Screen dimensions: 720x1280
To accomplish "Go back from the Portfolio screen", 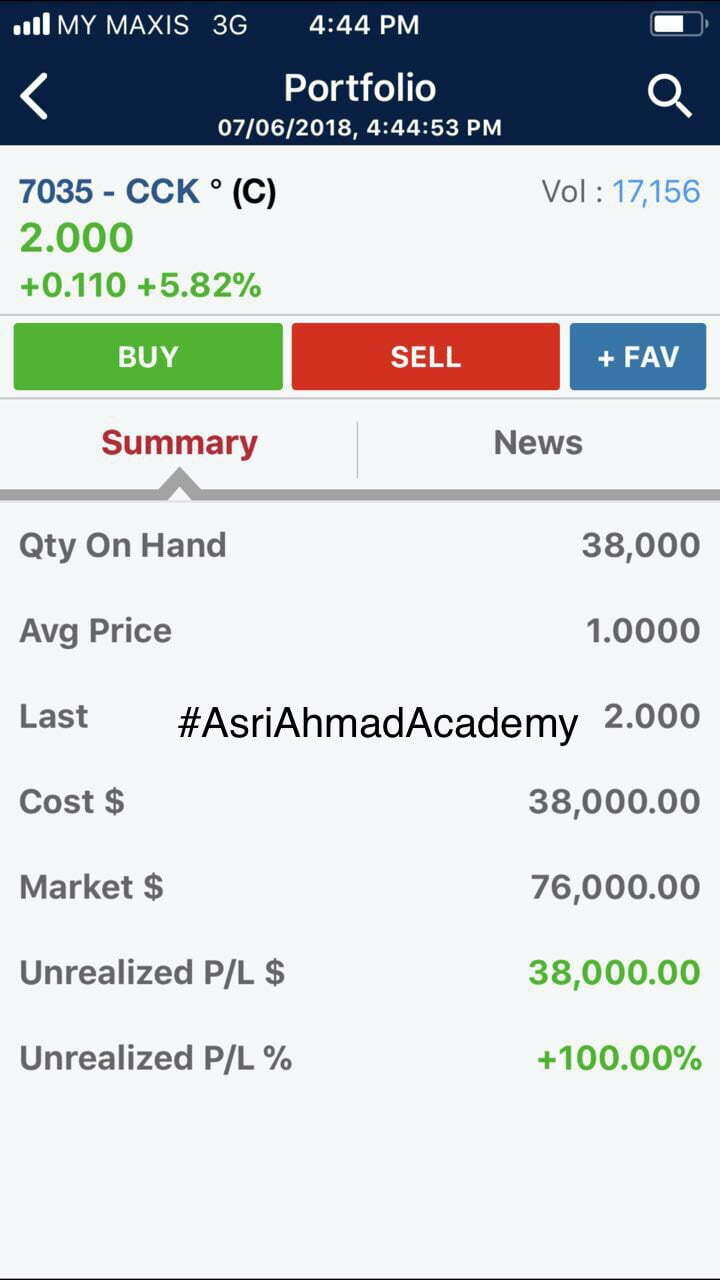I will click(x=35, y=97).
